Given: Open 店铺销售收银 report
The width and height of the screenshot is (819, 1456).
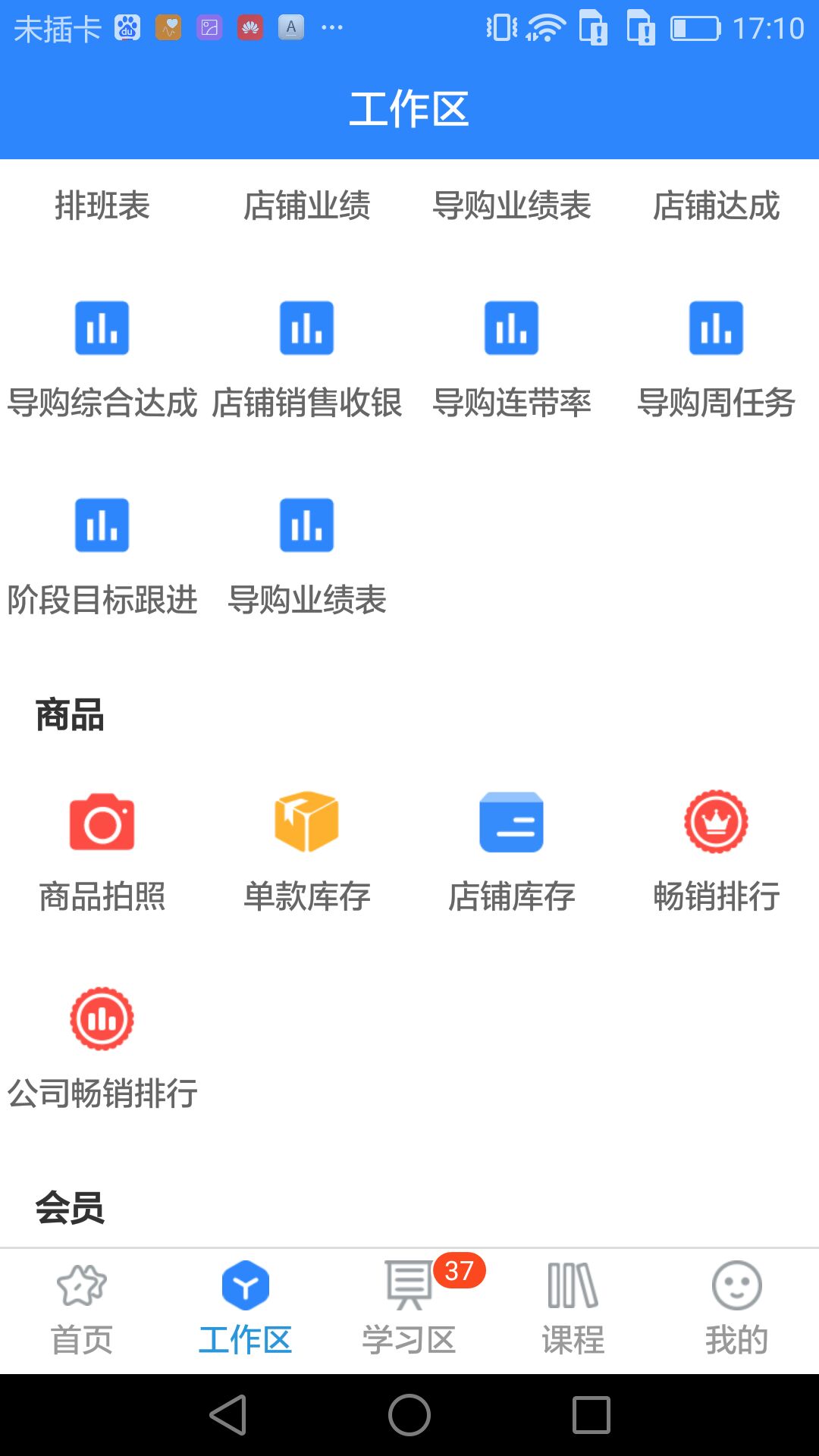Looking at the screenshot, I should (307, 328).
